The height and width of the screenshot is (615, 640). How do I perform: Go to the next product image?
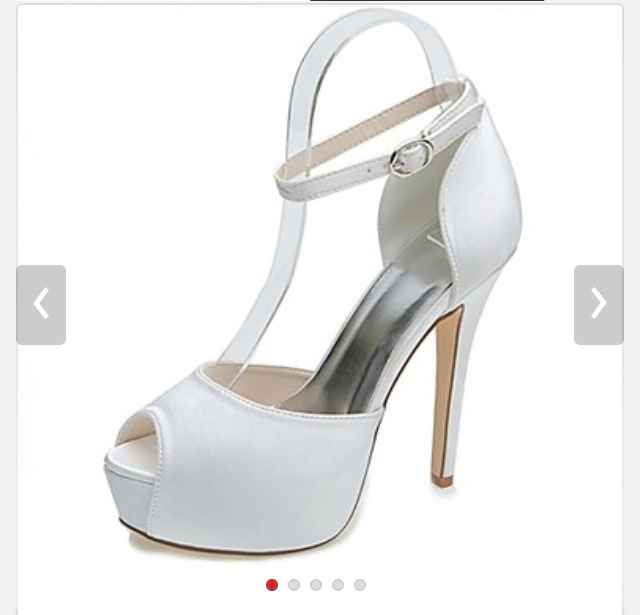point(598,305)
